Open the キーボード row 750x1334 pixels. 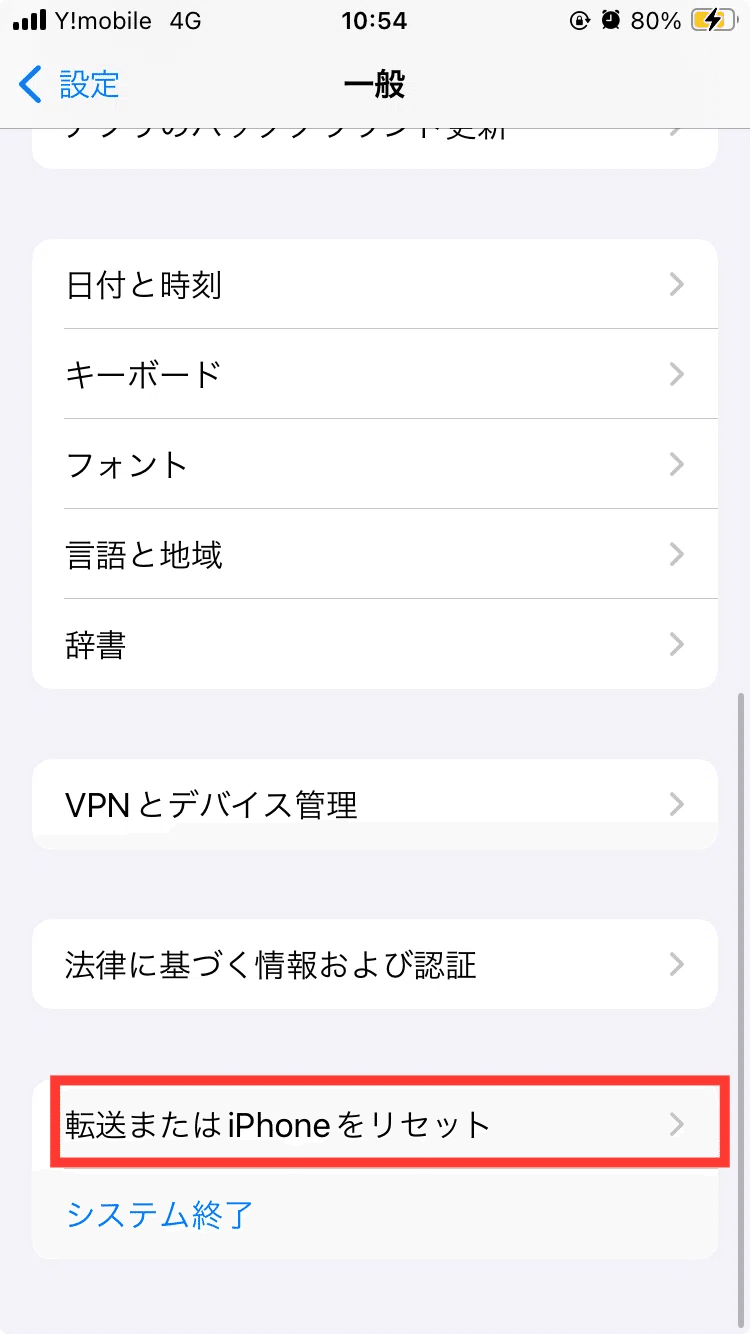pyautogui.click(x=375, y=374)
